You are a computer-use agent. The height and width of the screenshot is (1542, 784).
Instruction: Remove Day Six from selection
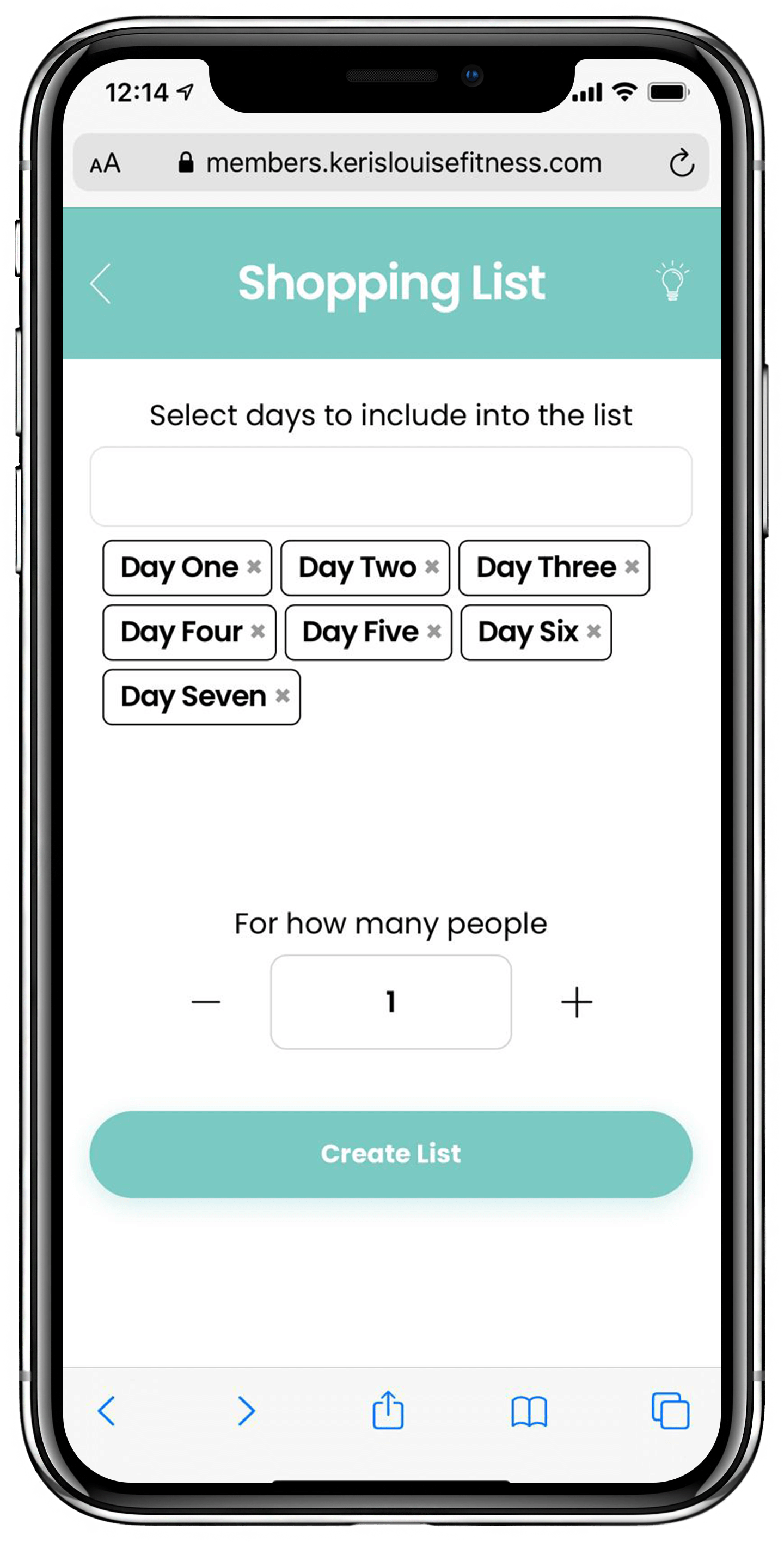[x=593, y=631]
